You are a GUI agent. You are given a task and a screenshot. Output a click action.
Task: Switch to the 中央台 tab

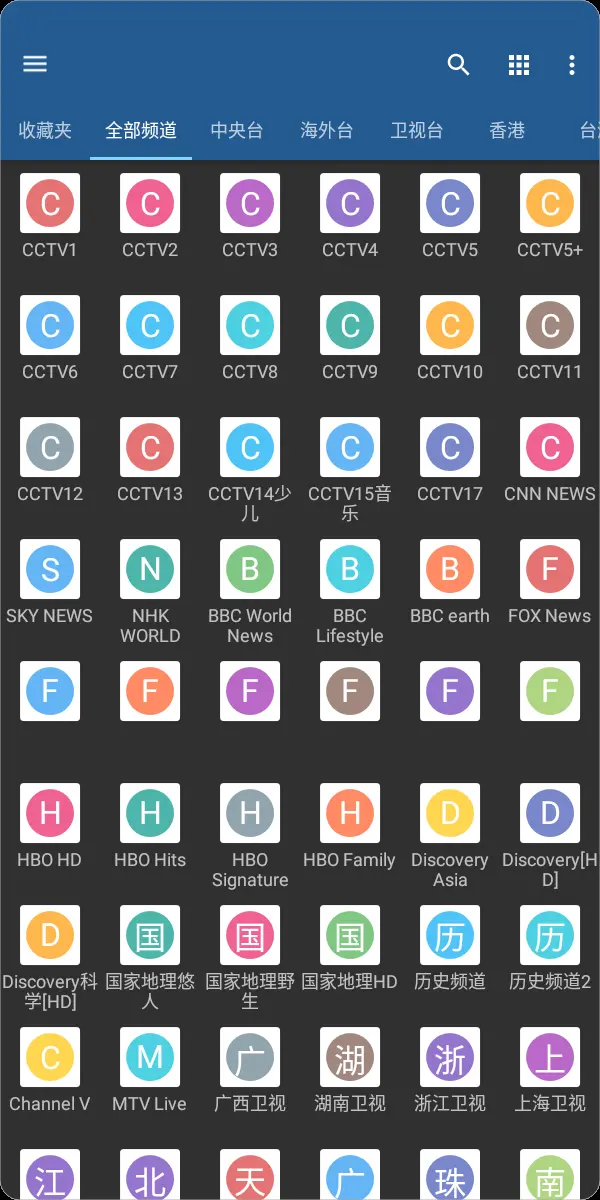pos(237,131)
